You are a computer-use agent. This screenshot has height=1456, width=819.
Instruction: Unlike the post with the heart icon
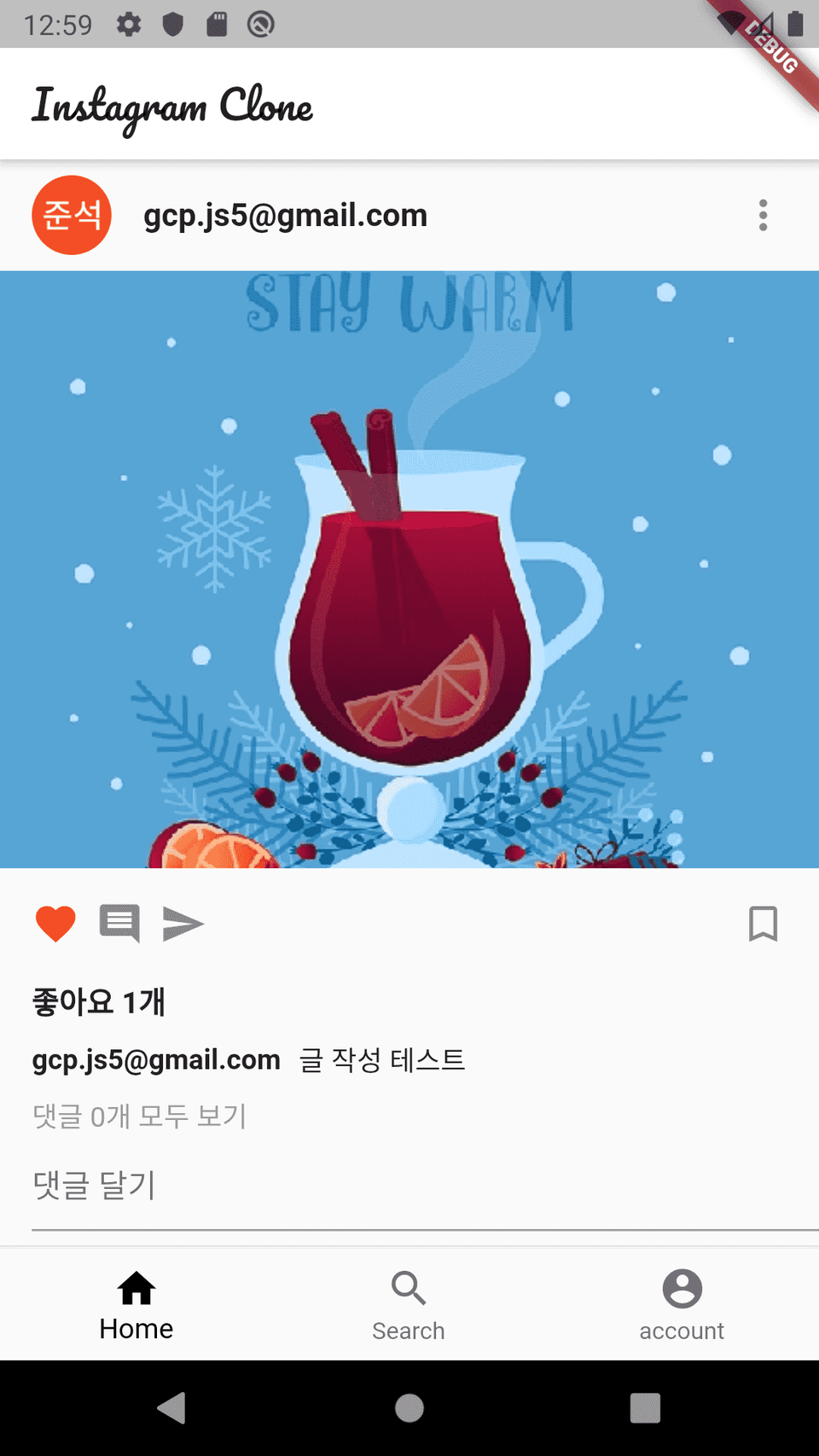click(x=55, y=924)
